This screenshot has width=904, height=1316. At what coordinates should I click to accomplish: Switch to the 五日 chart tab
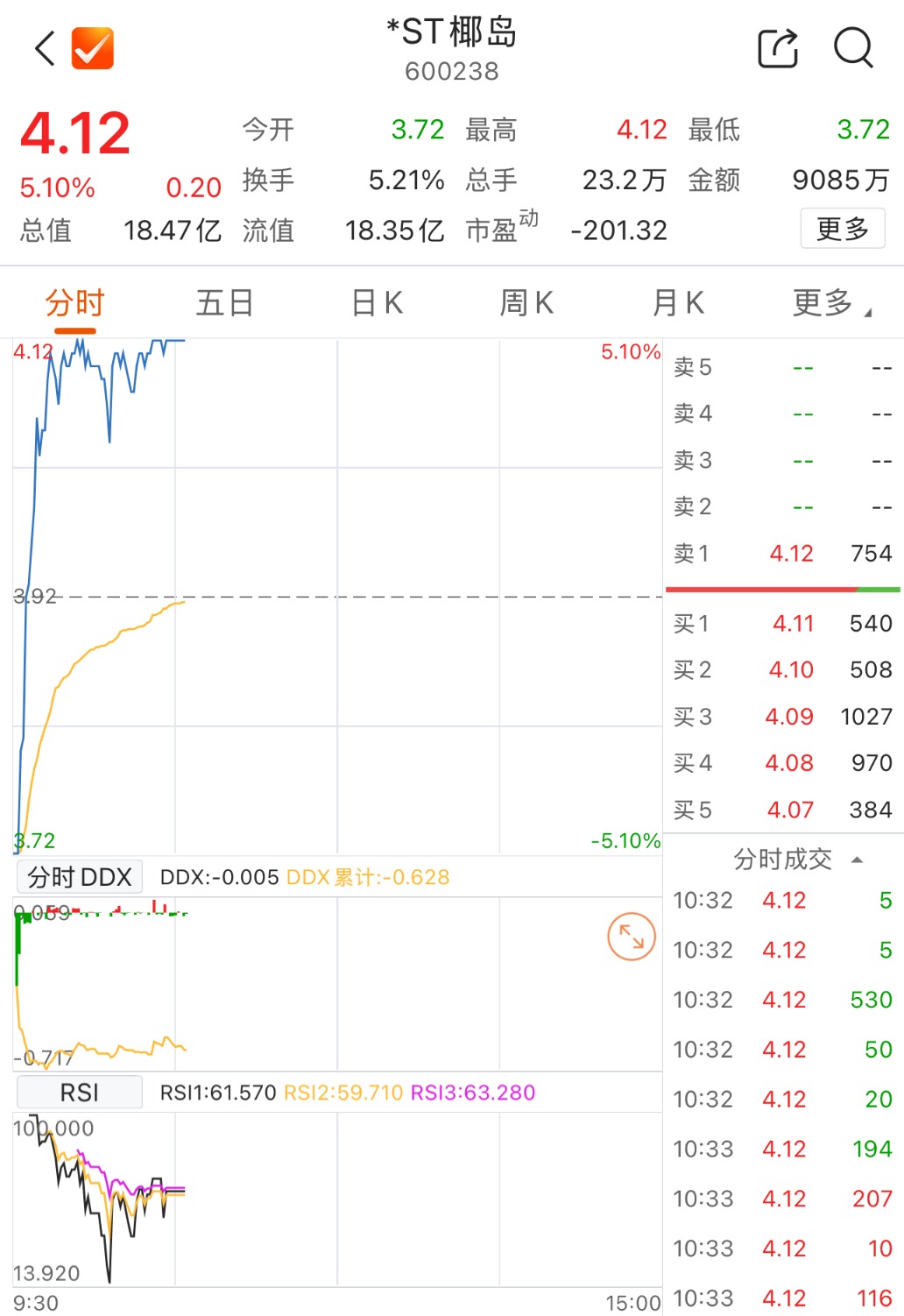point(224,303)
